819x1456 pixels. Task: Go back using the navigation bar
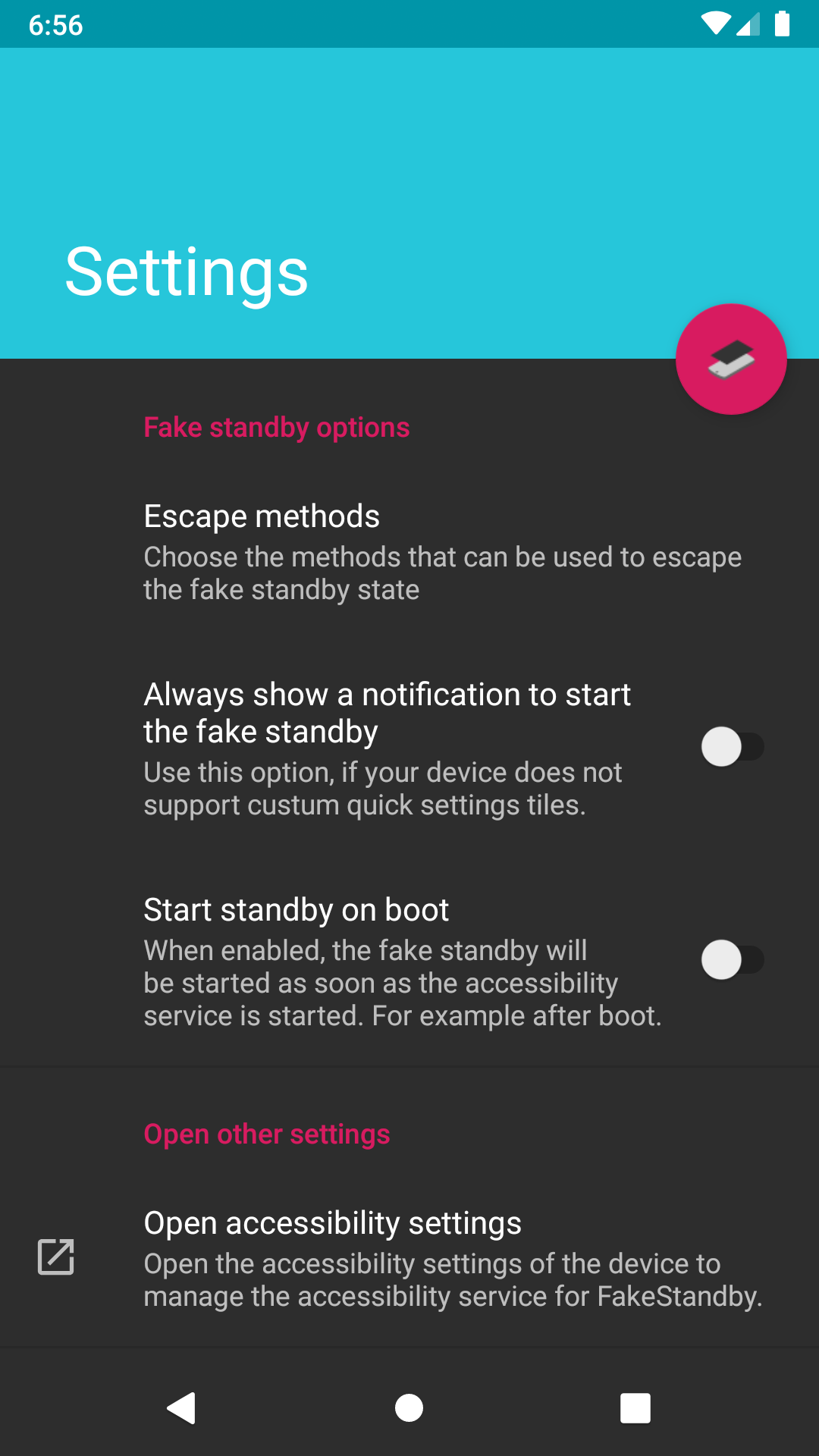(182, 1408)
